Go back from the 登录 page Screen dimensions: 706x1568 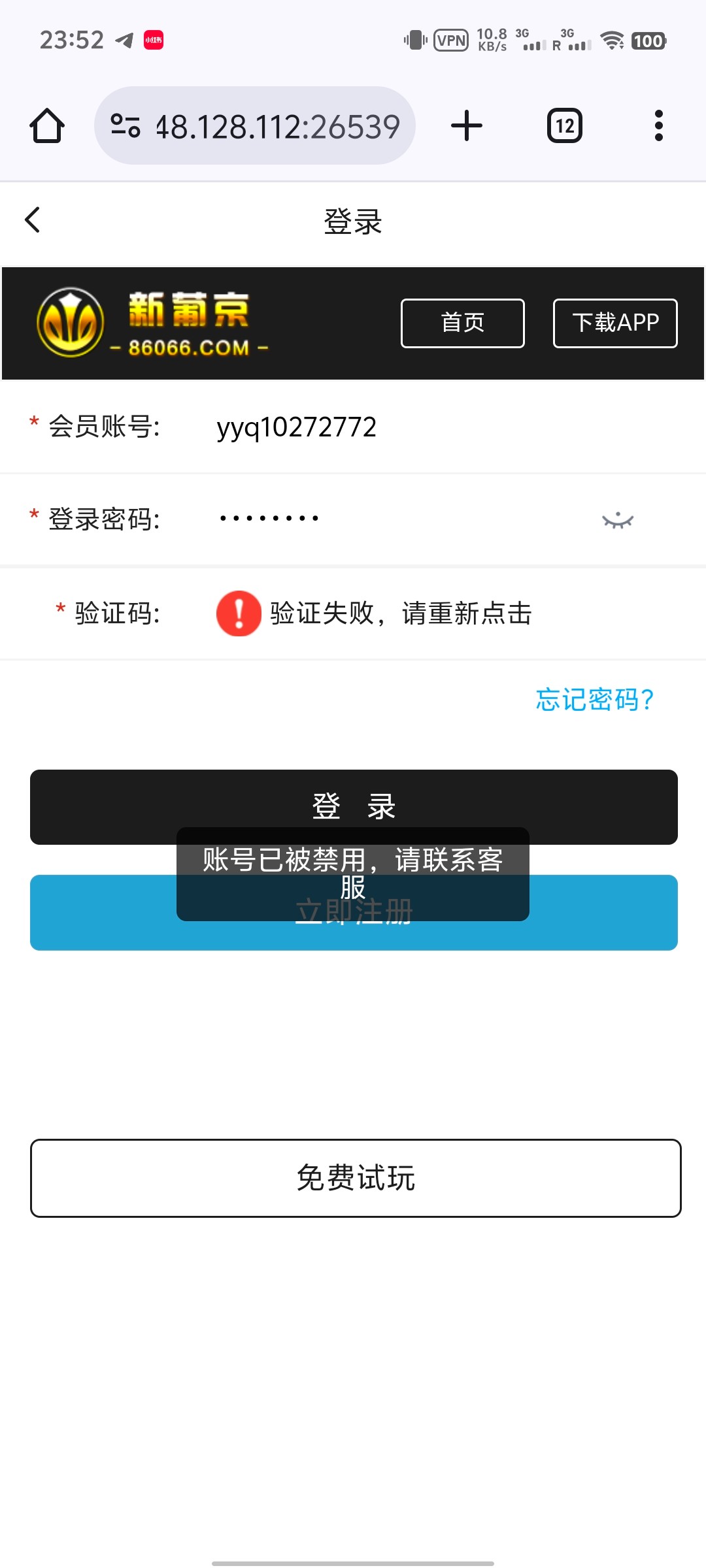click(33, 220)
